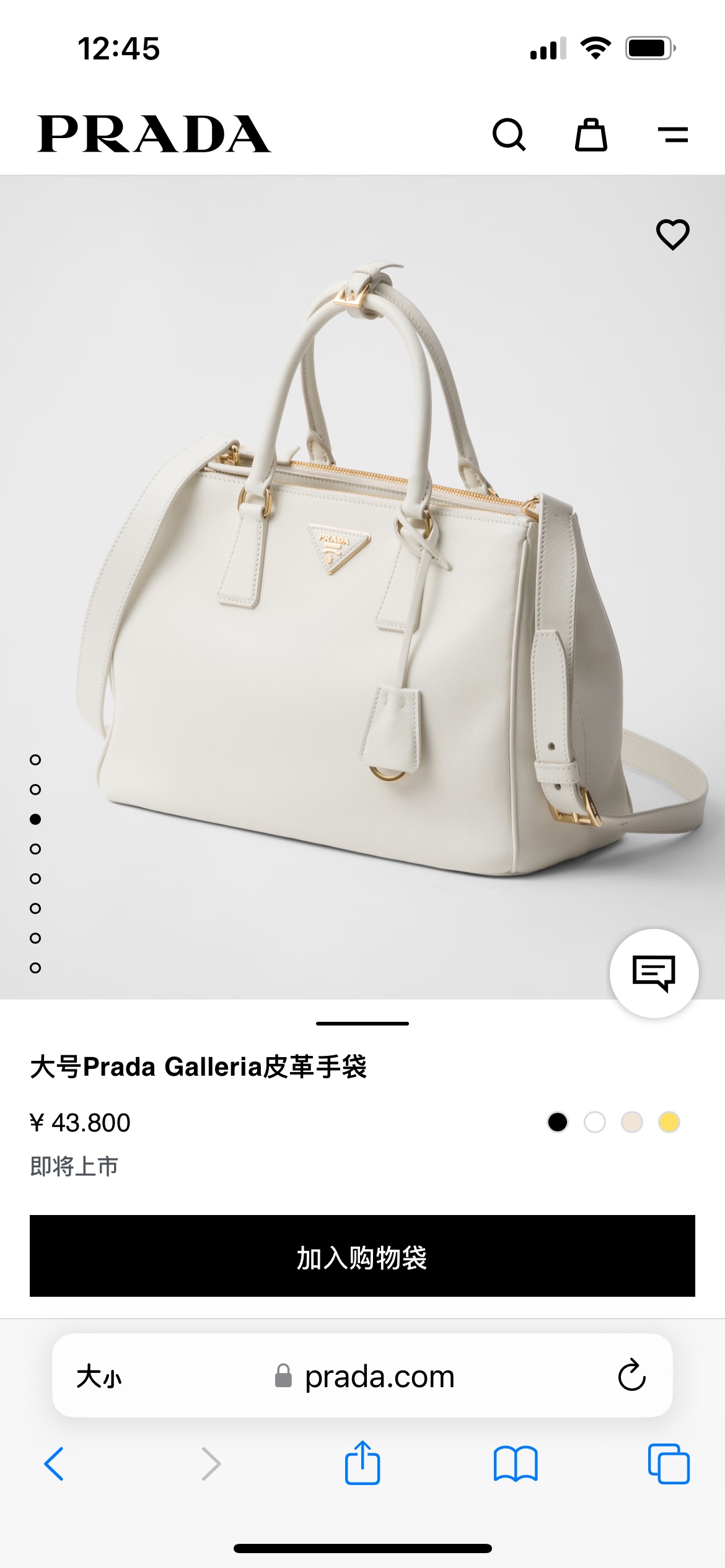
Task: Select the black color swatch
Action: click(x=558, y=1122)
